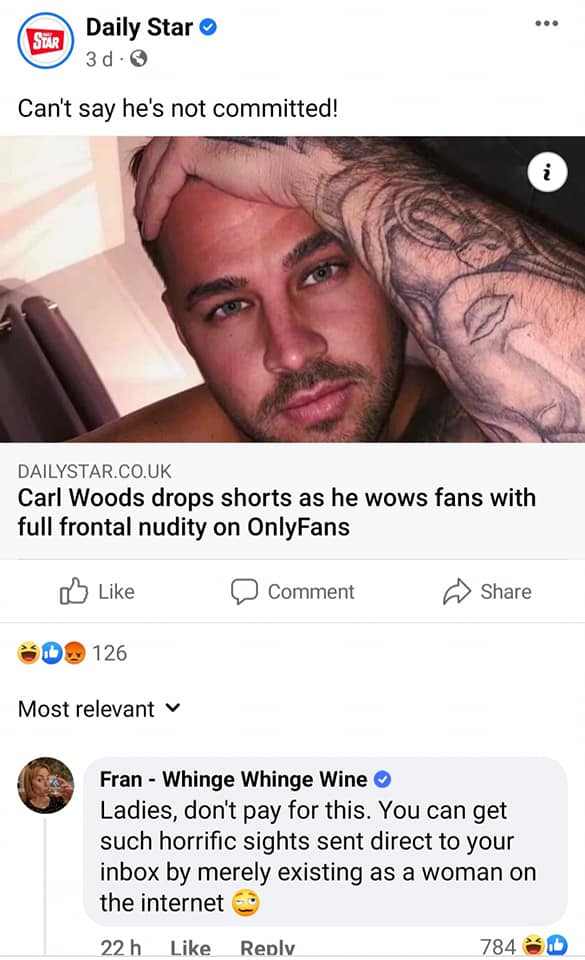
Task: Tap the info icon on the article image
Action: 547,172
